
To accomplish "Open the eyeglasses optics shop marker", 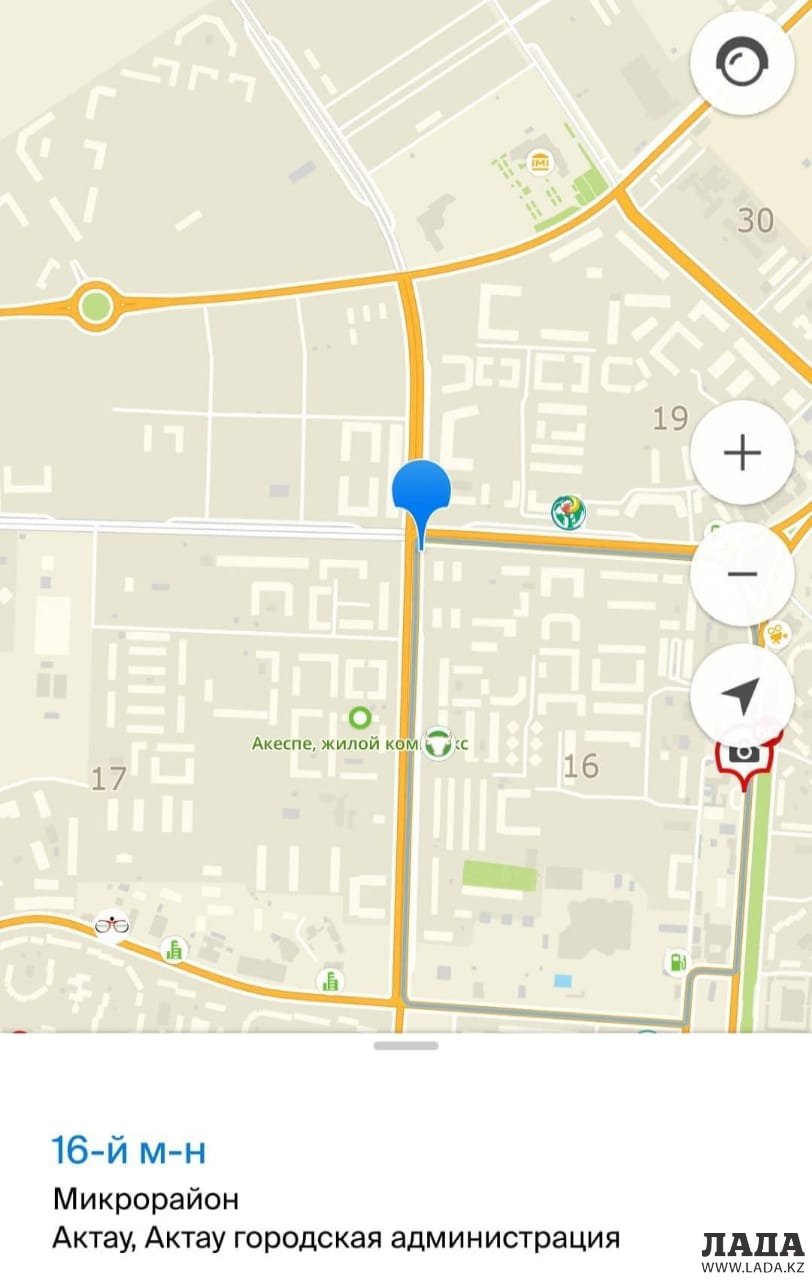I will pyautogui.click(x=112, y=925).
